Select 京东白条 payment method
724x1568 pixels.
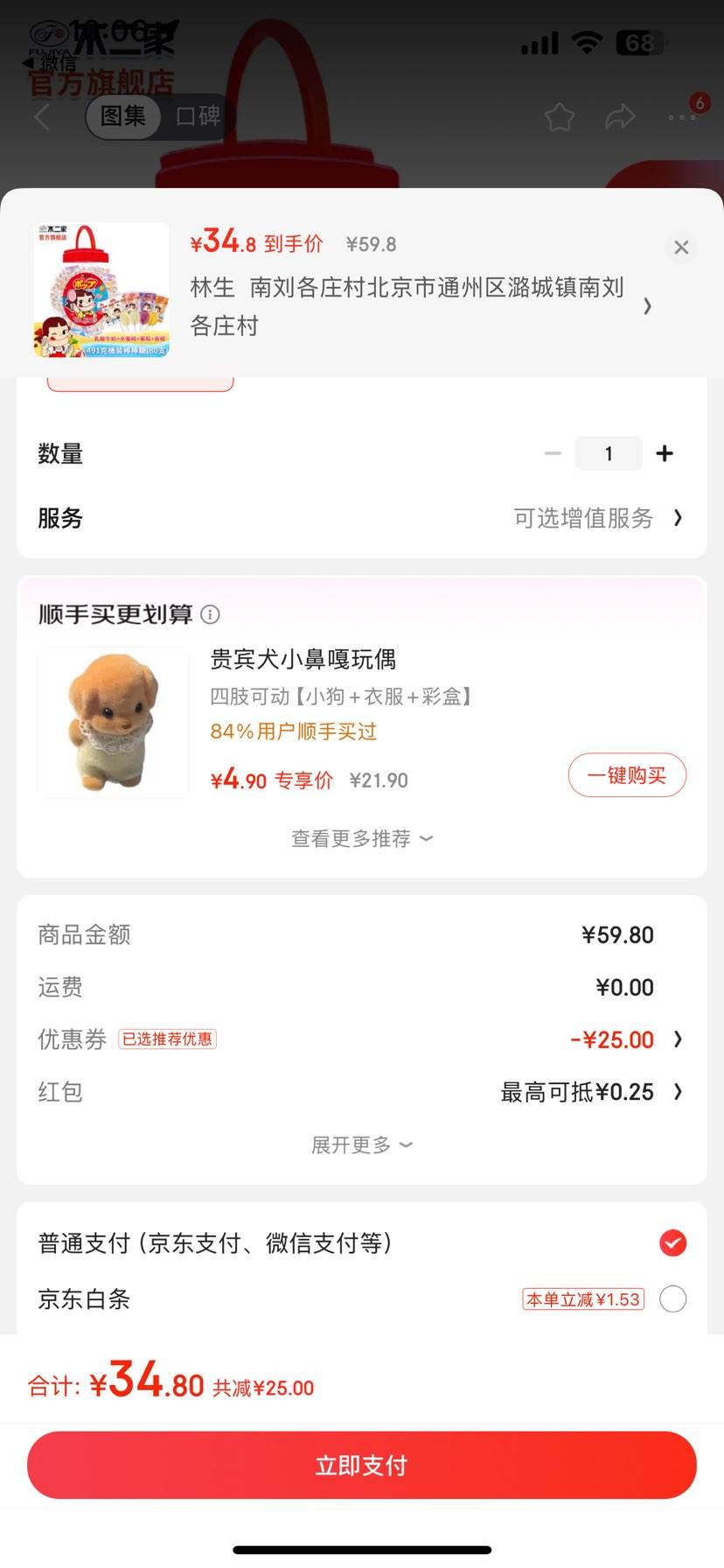[672, 1300]
